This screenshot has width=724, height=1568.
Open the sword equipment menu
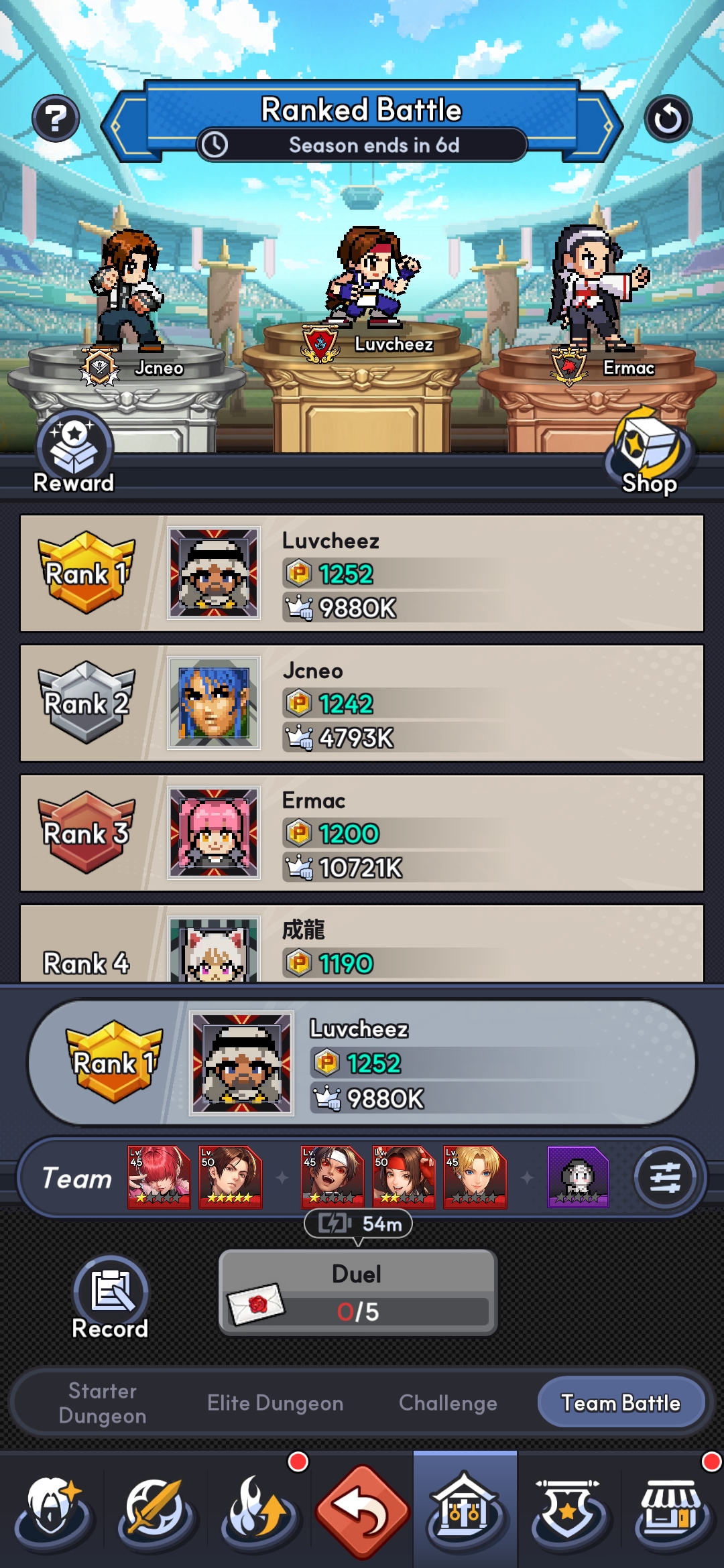[x=156, y=1511]
